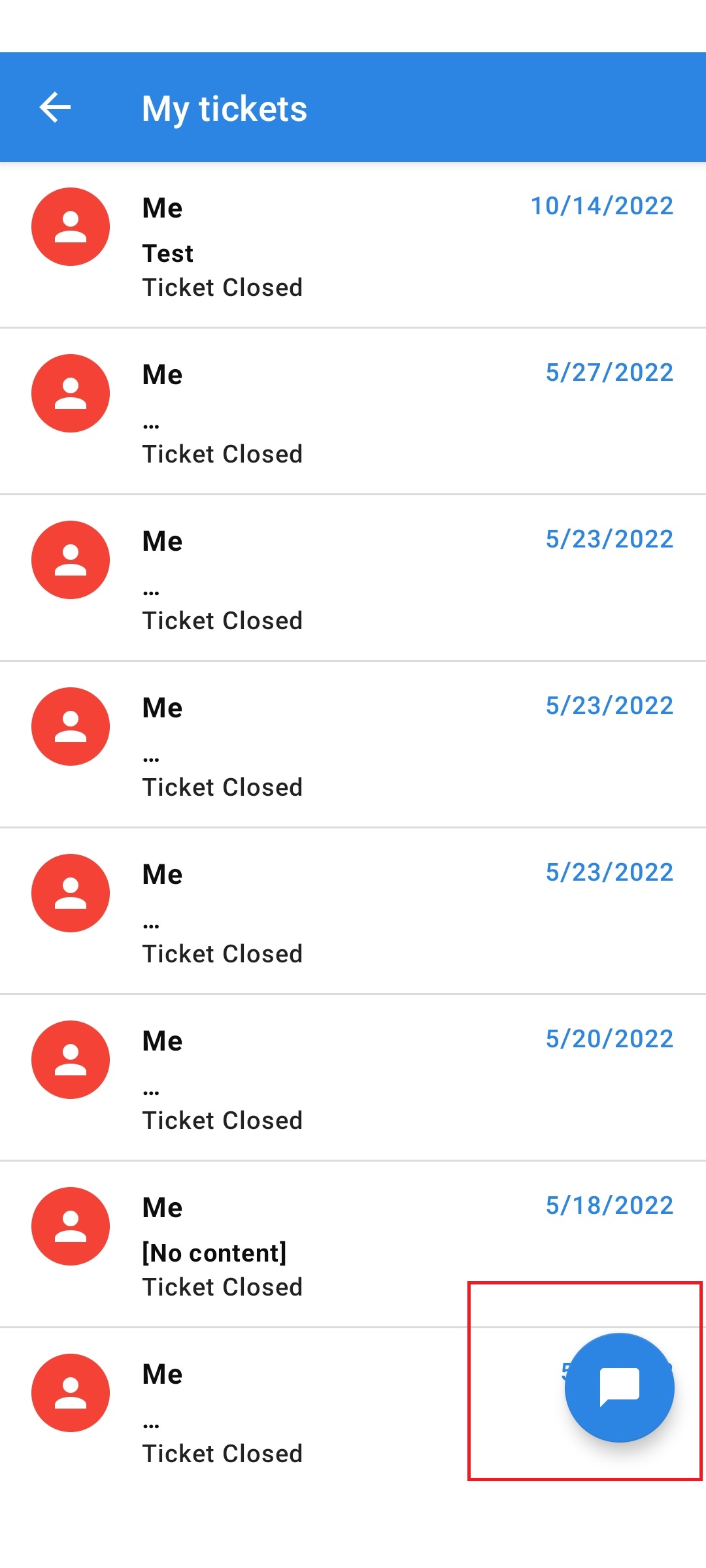Tap the avatar icon on the Test ticket
The image size is (706, 1568).
(x=71, y=225)
